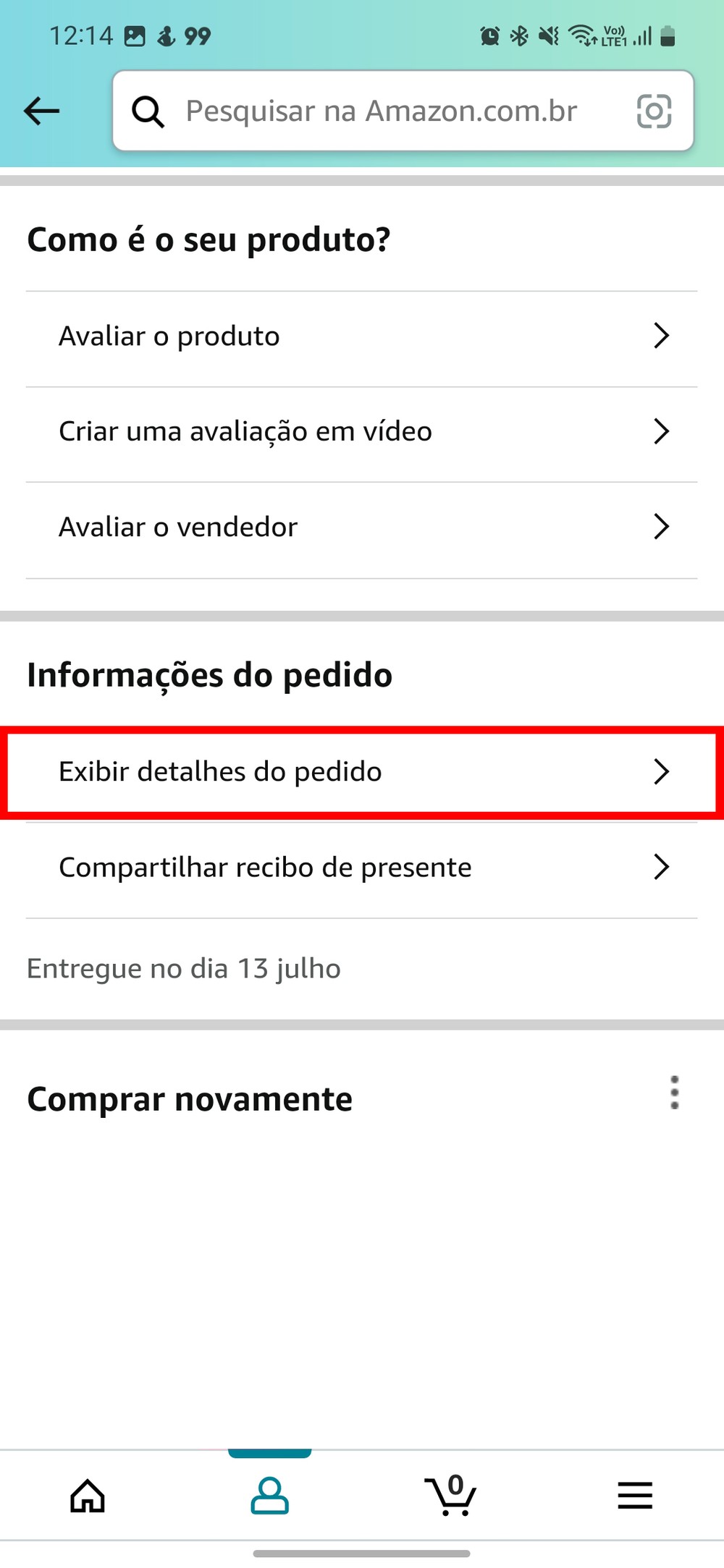Open the shopping cart tab
This screenshot has height=1568, width=724.
(451, 1496)
